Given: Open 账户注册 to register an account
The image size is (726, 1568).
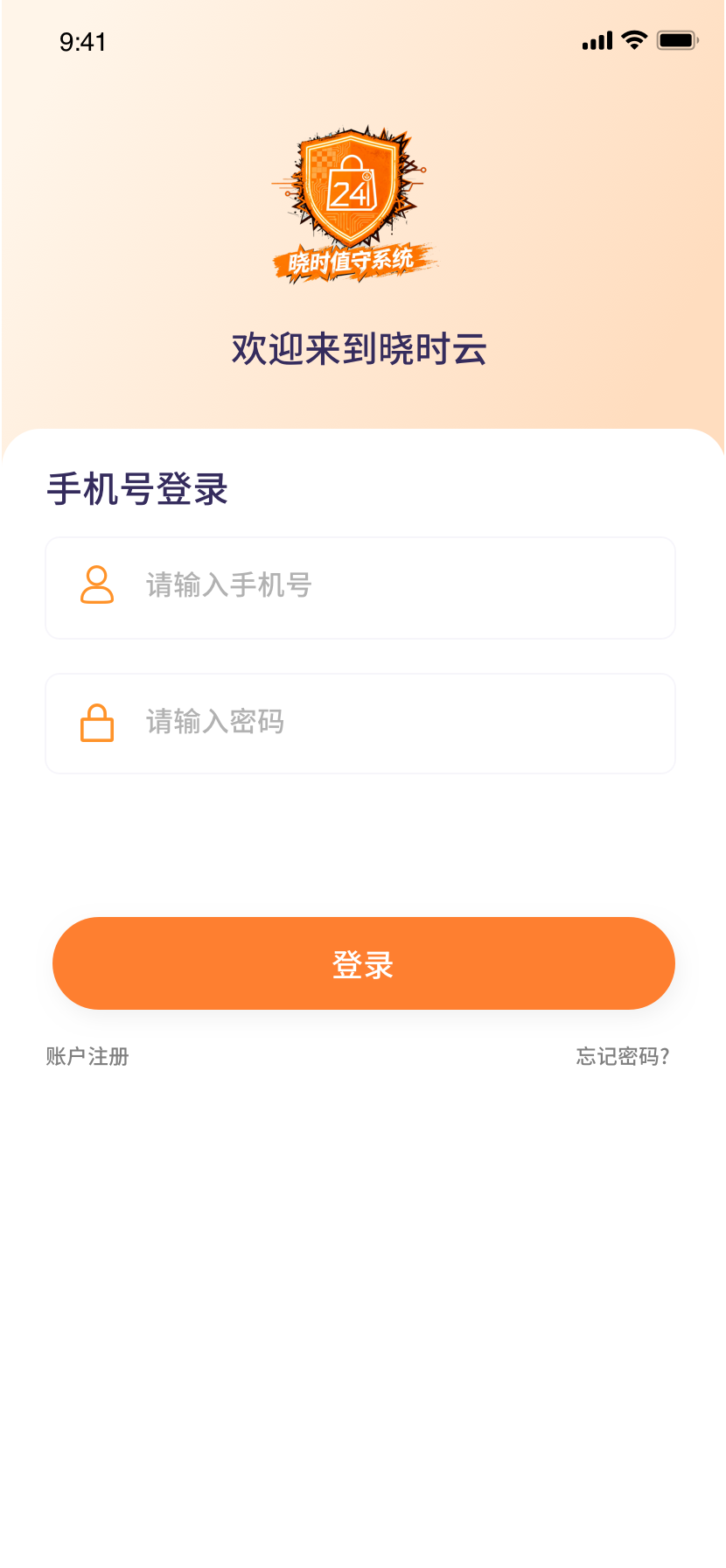Looking at the screenshot, I should 86,1056.
